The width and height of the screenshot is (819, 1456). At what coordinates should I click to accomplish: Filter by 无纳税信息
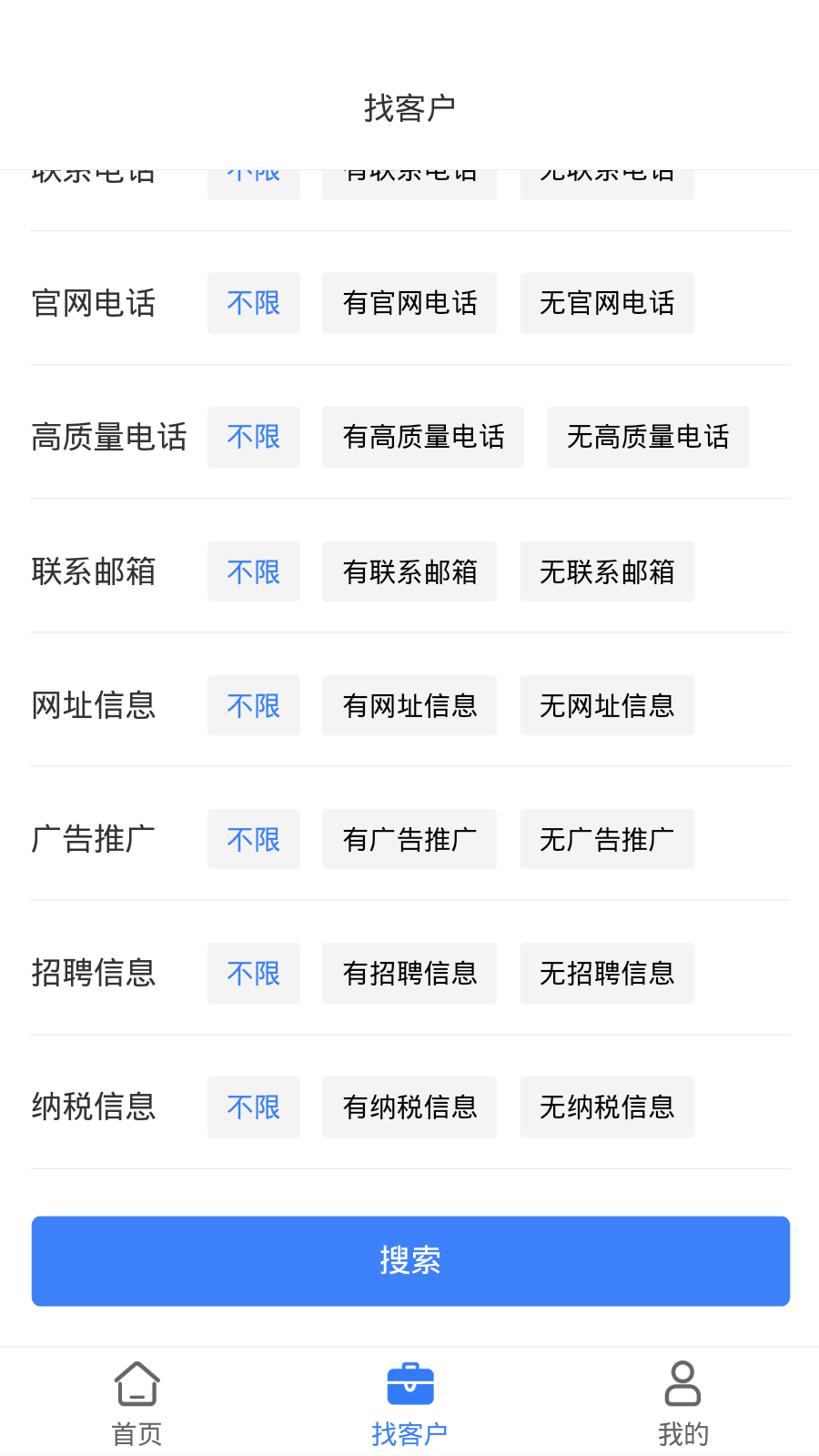pos(607,1107)
